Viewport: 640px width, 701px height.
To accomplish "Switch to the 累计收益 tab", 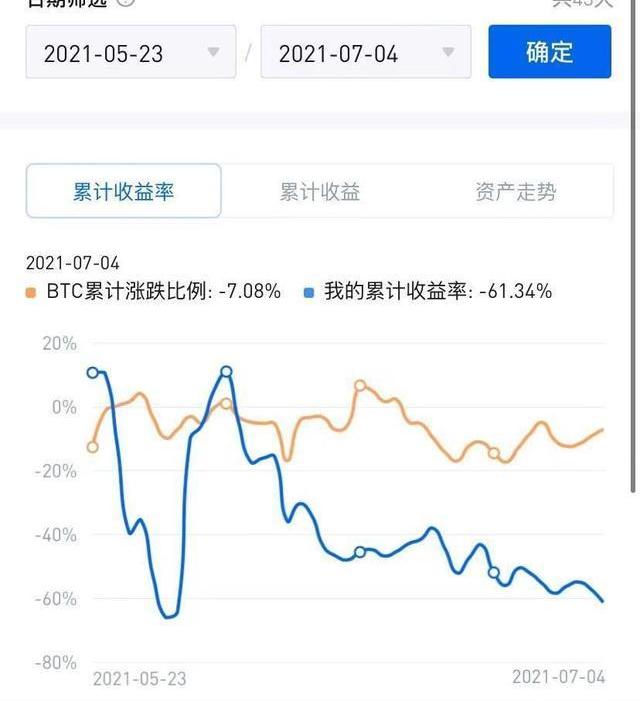I will (319, 192).
